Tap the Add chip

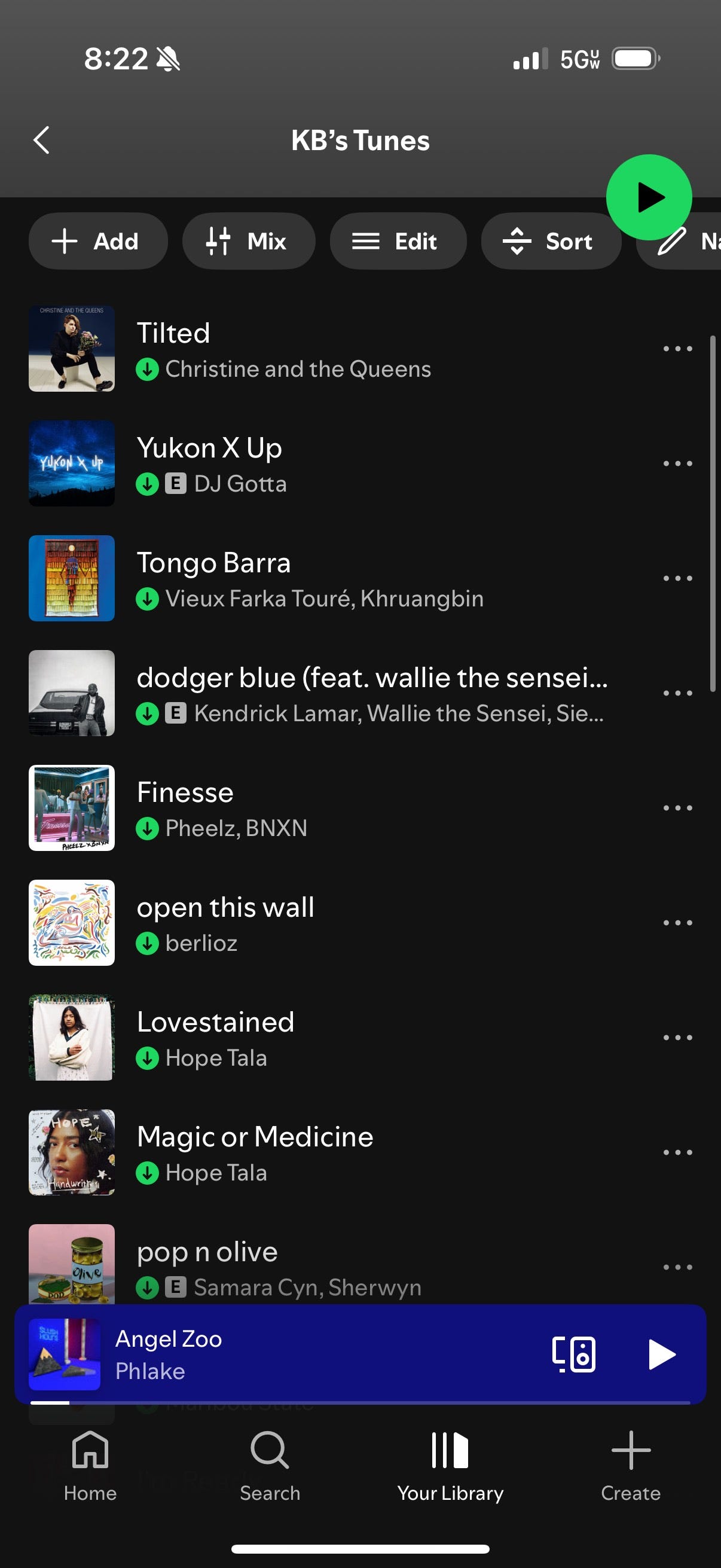[x=97, y=241]
